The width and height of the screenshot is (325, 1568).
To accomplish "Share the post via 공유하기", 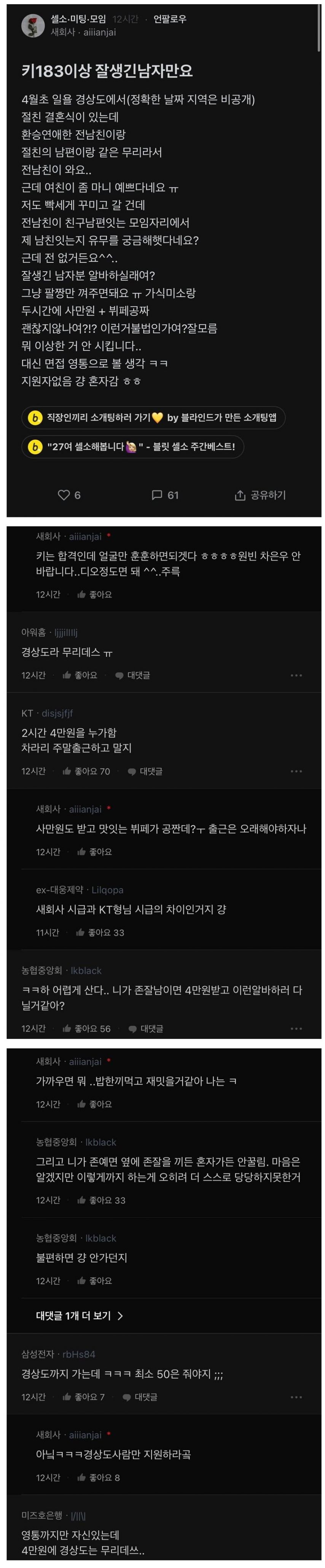I will point(260,495).
